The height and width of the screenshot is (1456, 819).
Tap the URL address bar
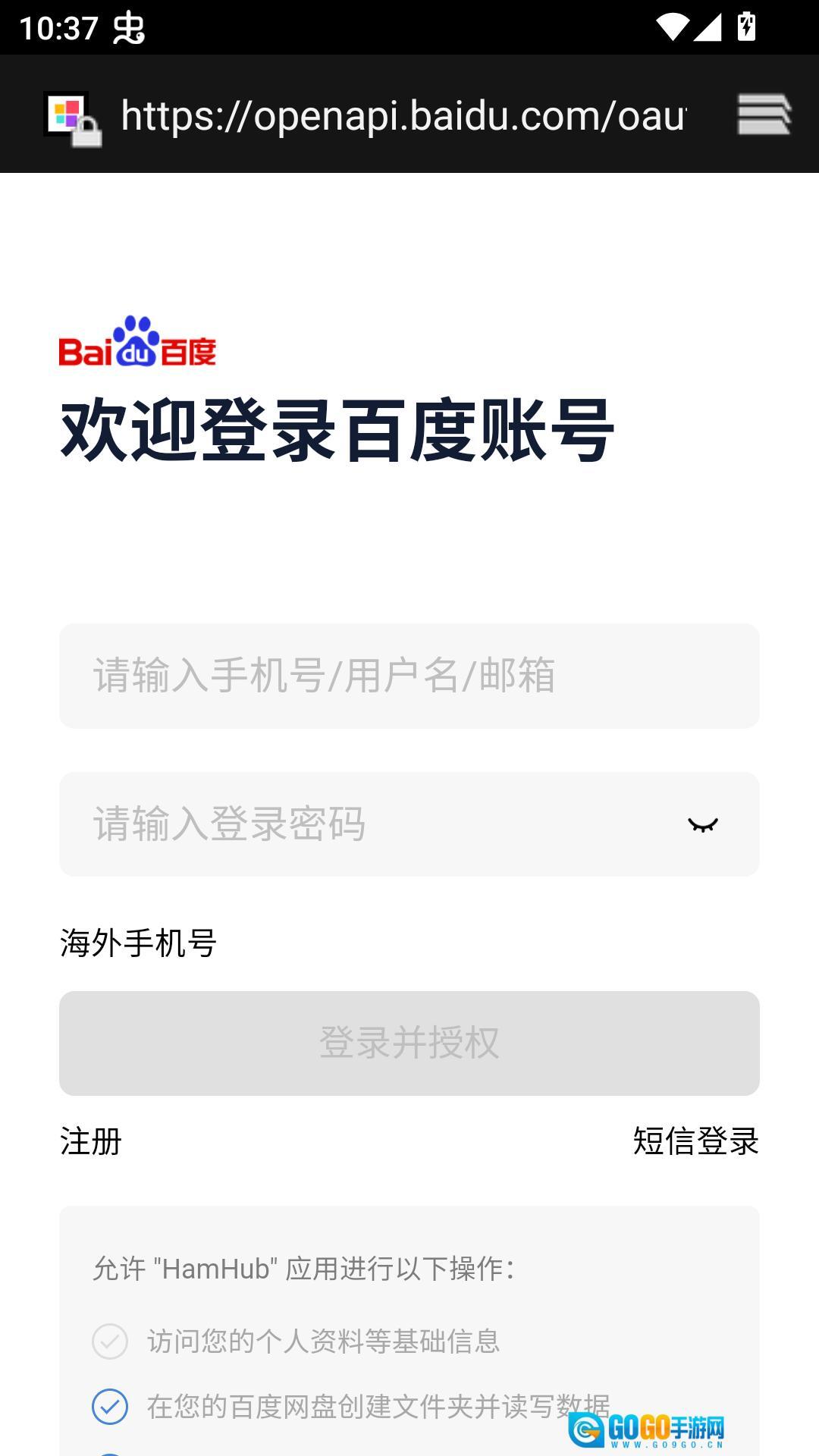[403, 116]
